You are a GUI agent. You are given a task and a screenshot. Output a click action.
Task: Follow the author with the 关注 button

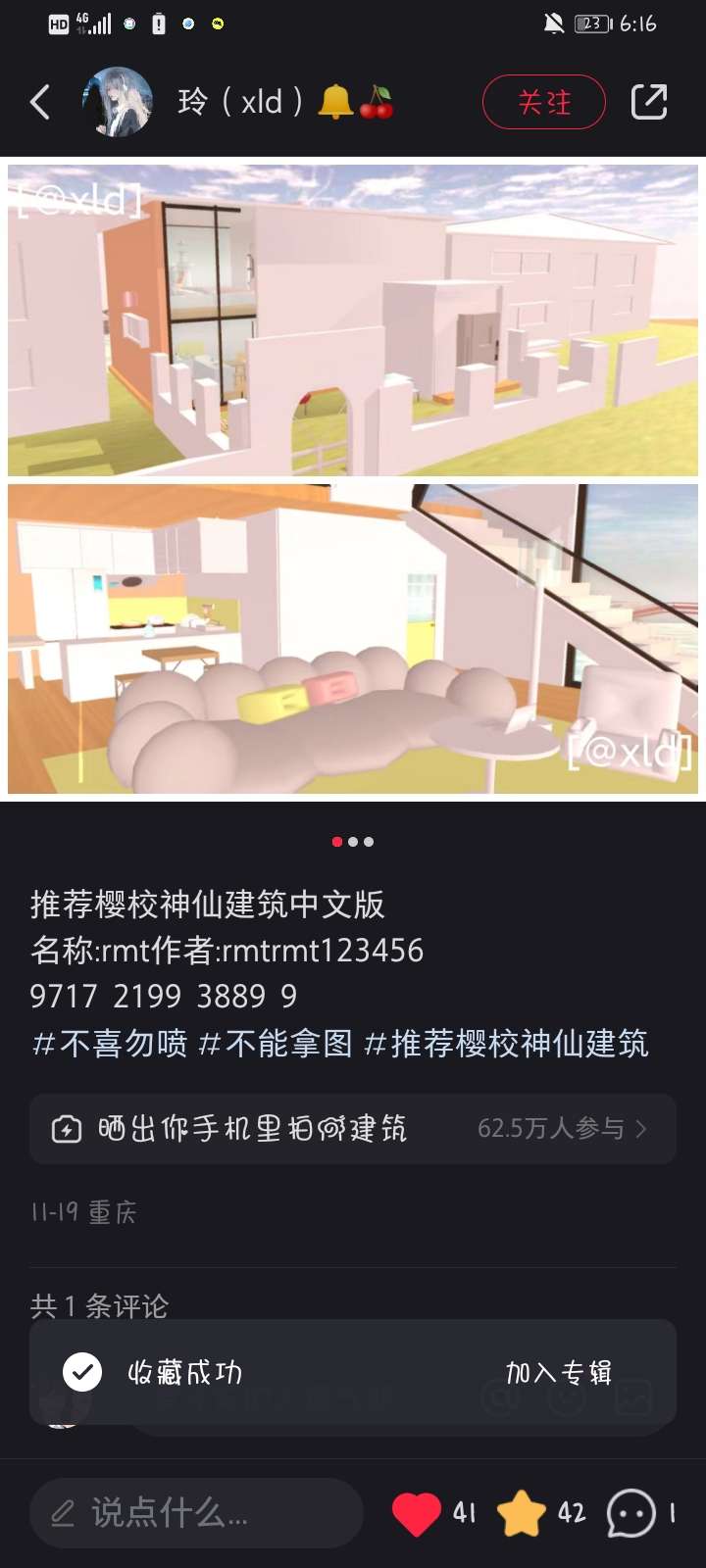coord(543,102)
